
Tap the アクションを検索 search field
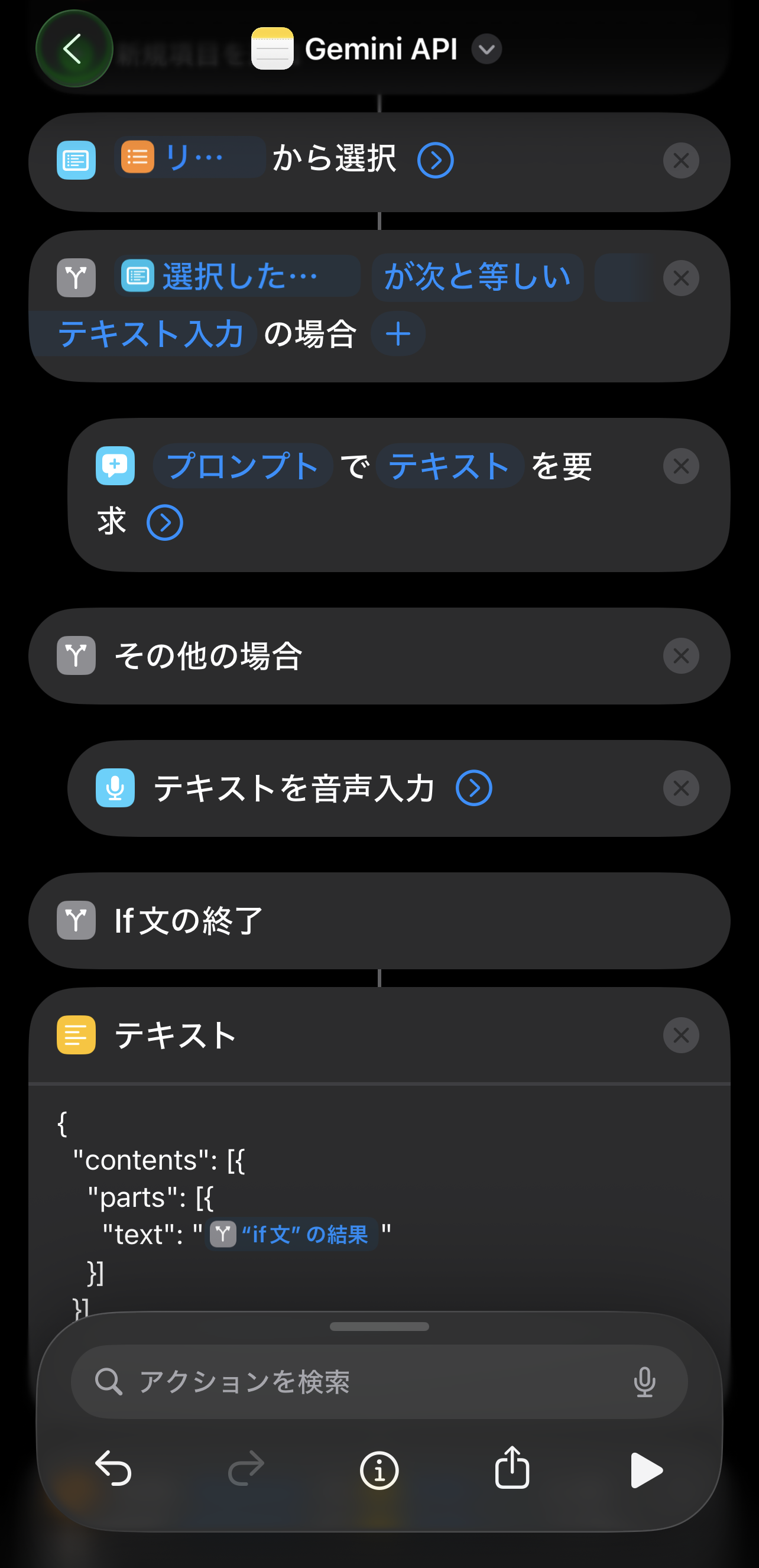click(x=365, y=1382)
